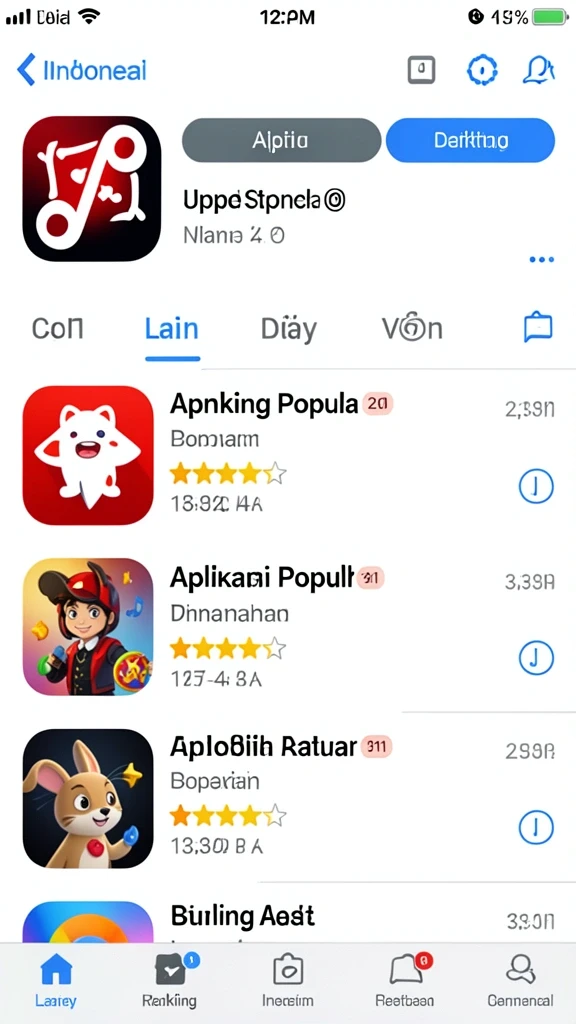Open the Ineceiim bottom tab
The height and width of the screenshot is (1024, 576).
(287, 980)
